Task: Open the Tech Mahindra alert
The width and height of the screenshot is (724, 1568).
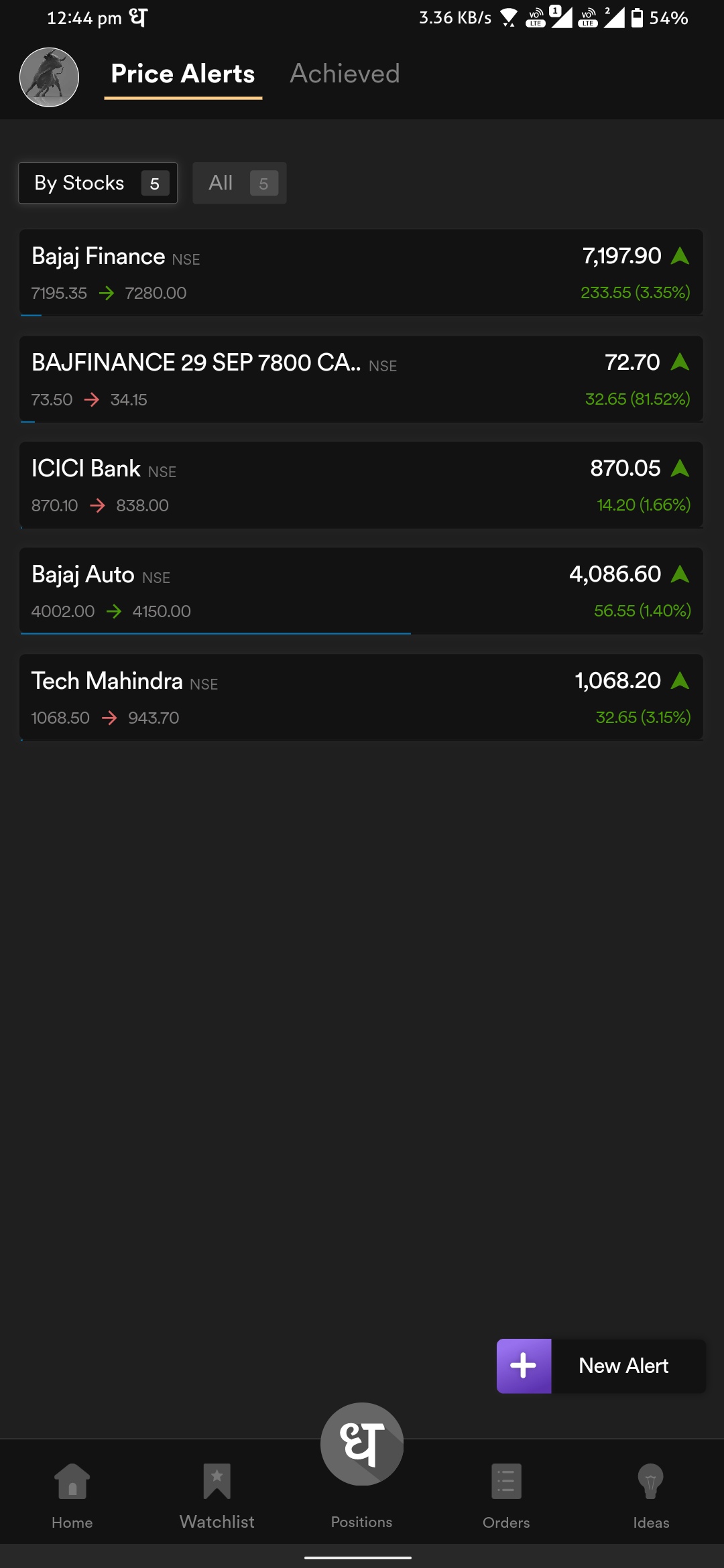Action: pos(361,698)
